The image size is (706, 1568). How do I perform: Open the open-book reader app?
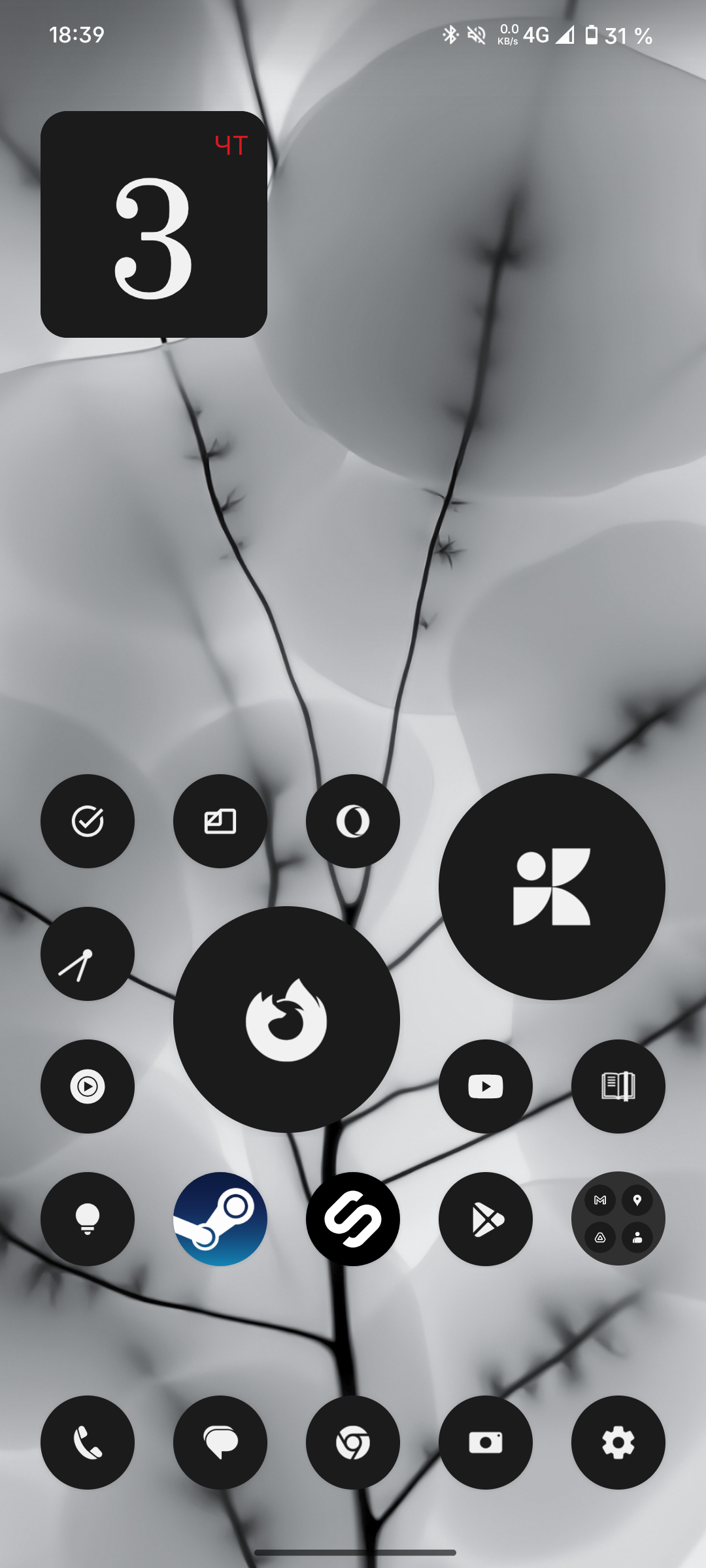[618, 1086]
